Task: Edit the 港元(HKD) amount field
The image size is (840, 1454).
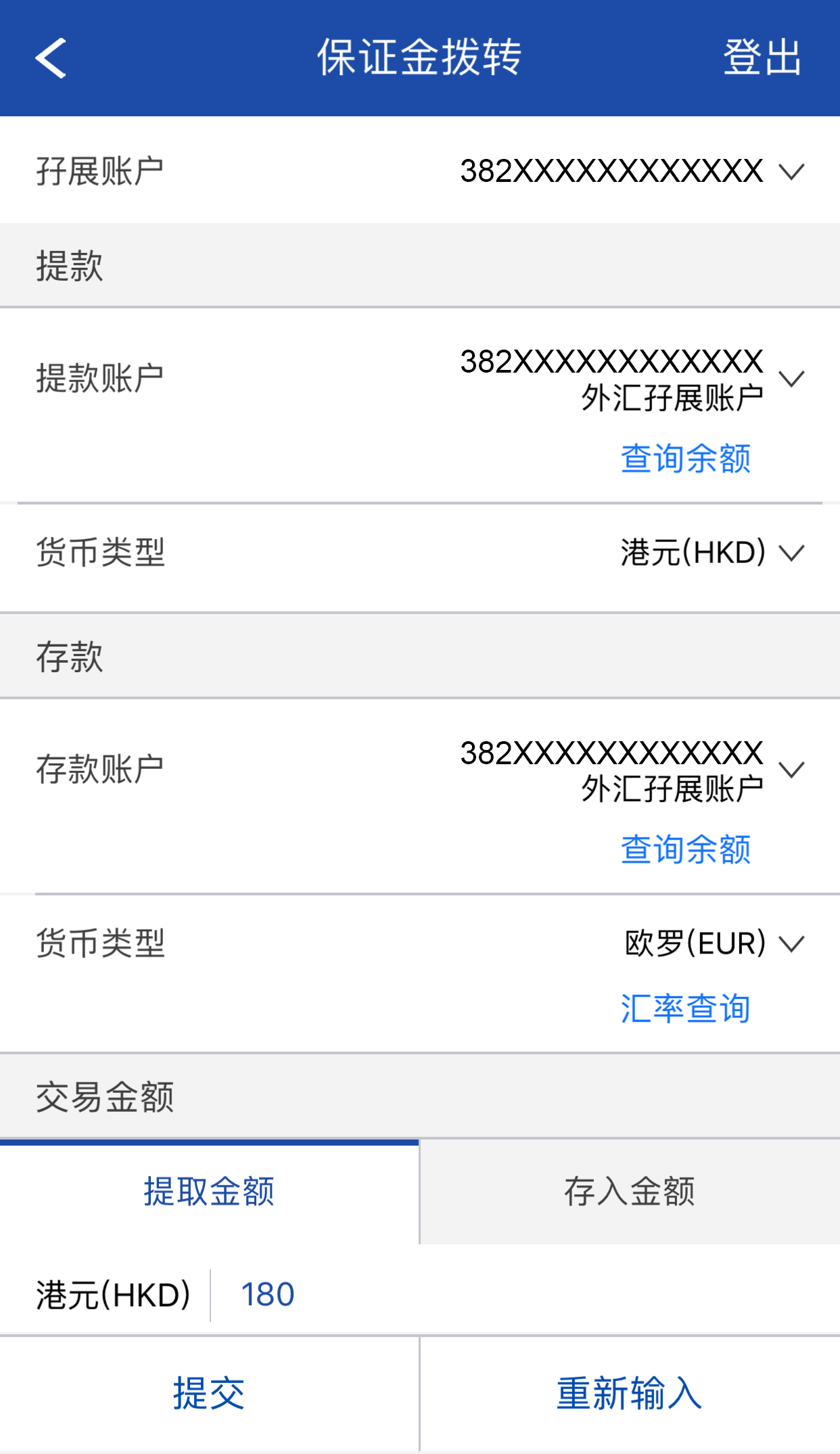Action: (521, 1295)
